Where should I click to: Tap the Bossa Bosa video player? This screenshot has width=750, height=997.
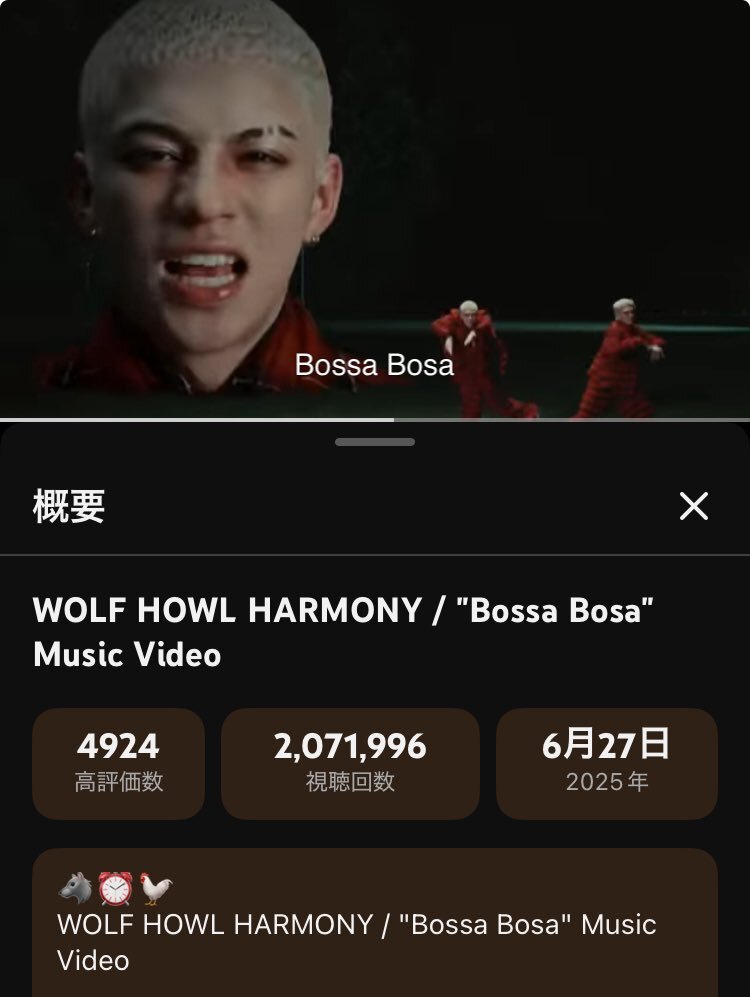(x=375, y=209)
